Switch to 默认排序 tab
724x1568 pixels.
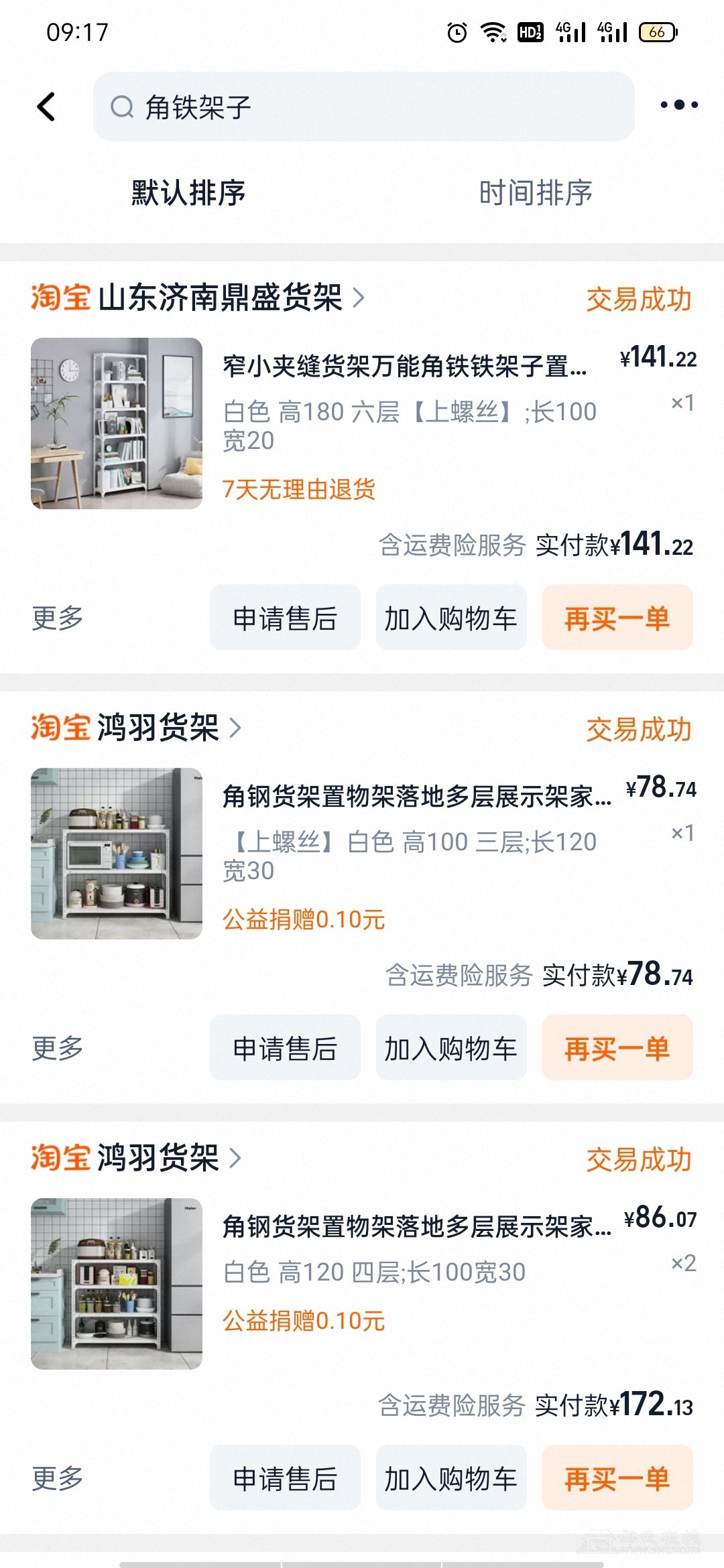(188, 193)
